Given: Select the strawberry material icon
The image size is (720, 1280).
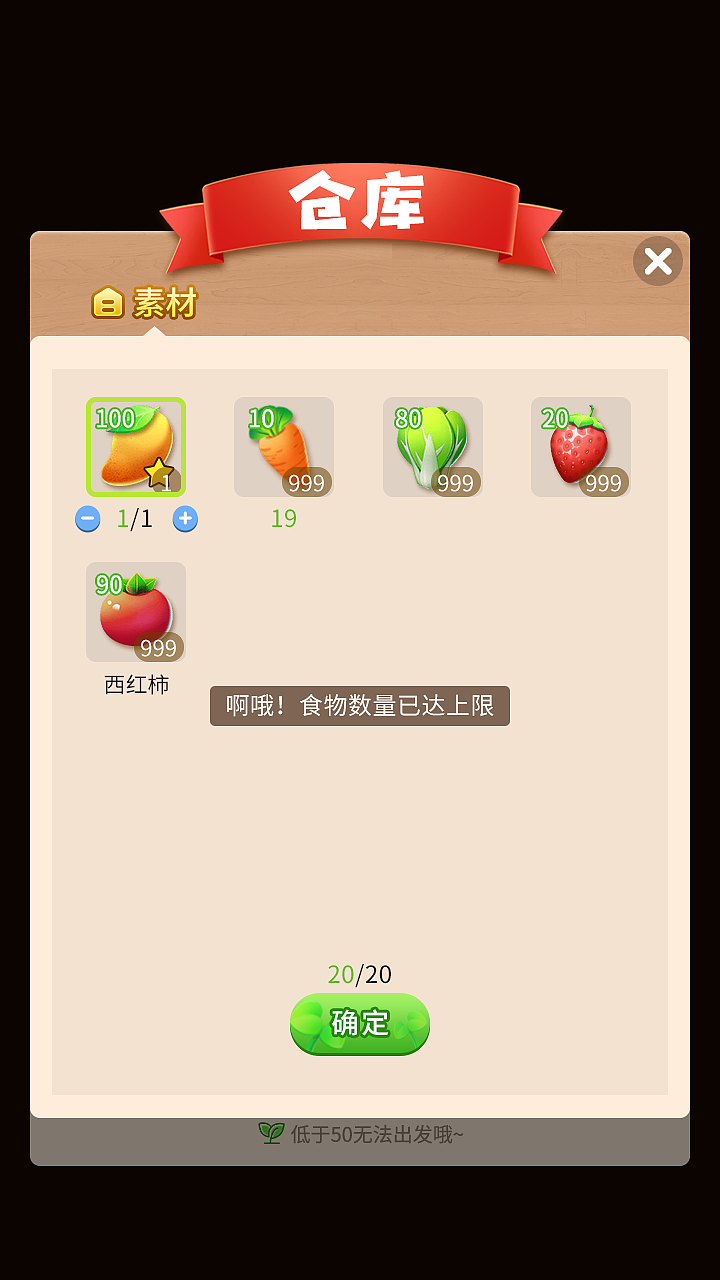Looking at the screenshot, I should click(580, 447).
